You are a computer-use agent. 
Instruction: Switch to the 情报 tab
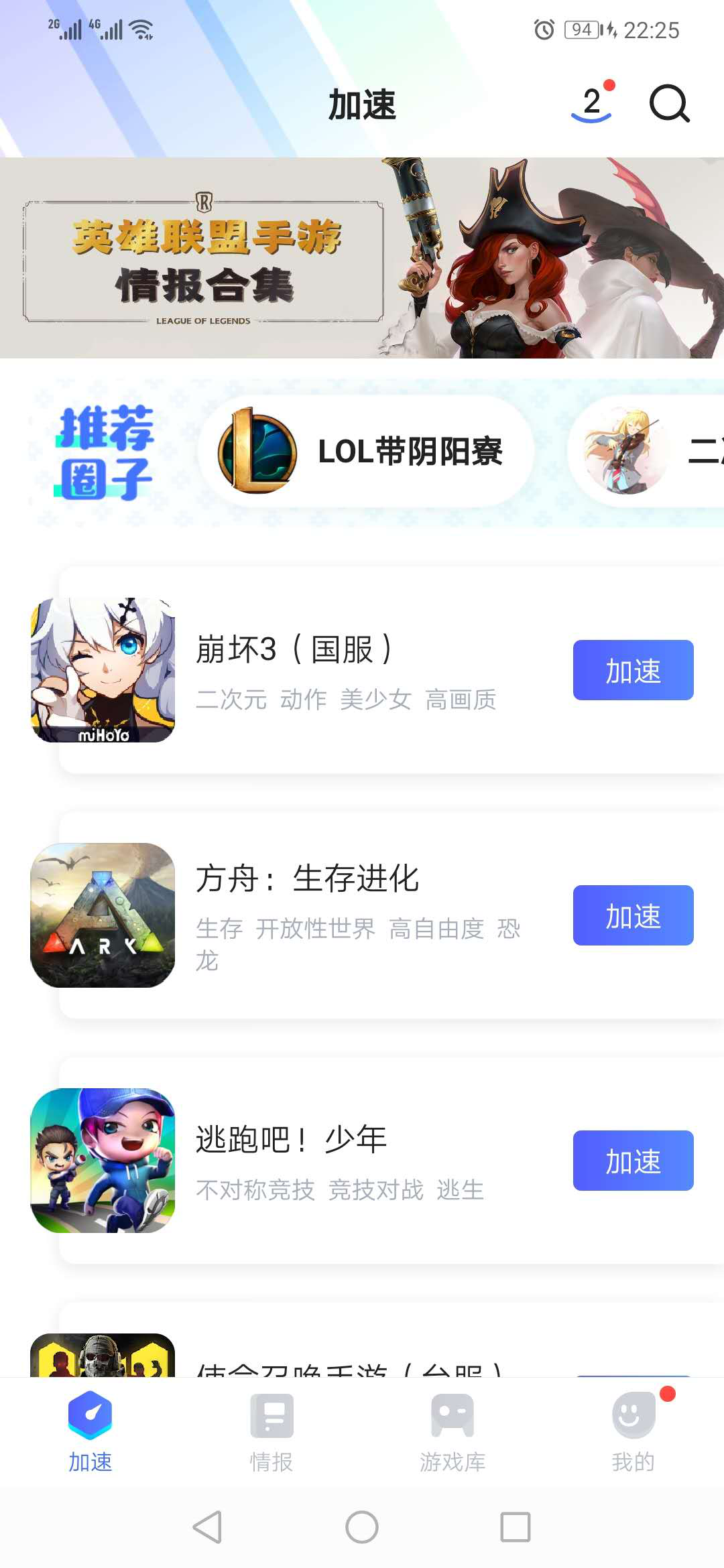pos(271,1432)
